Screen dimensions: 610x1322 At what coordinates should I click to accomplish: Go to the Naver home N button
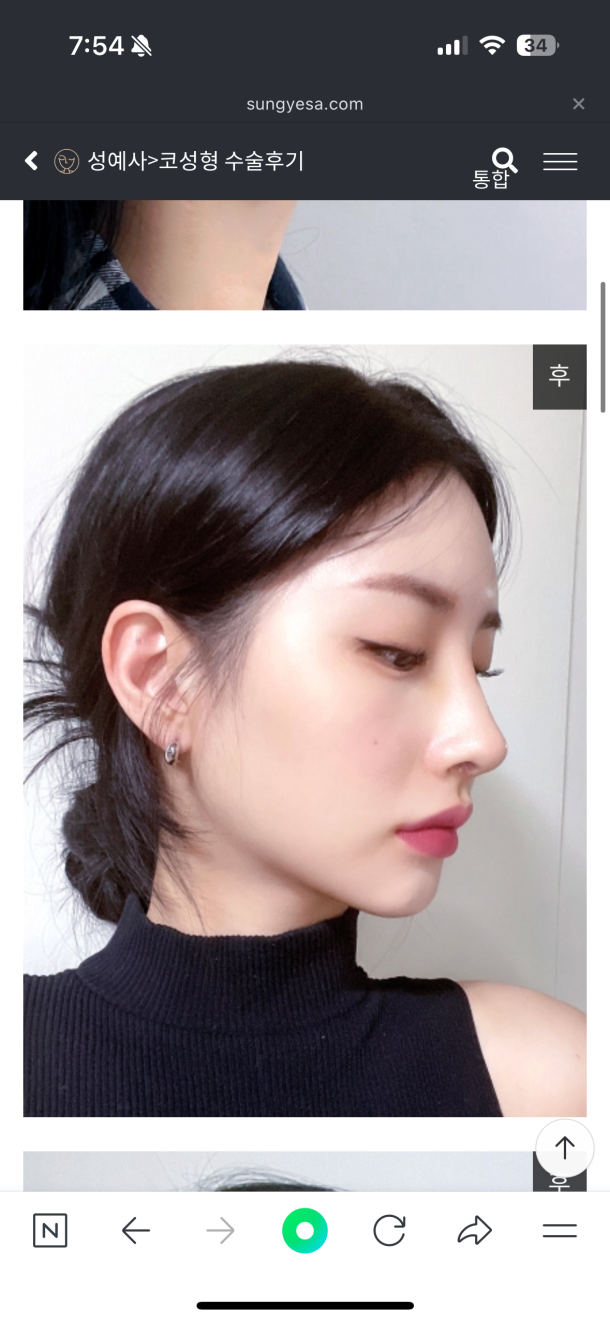tap(50, 1231)
